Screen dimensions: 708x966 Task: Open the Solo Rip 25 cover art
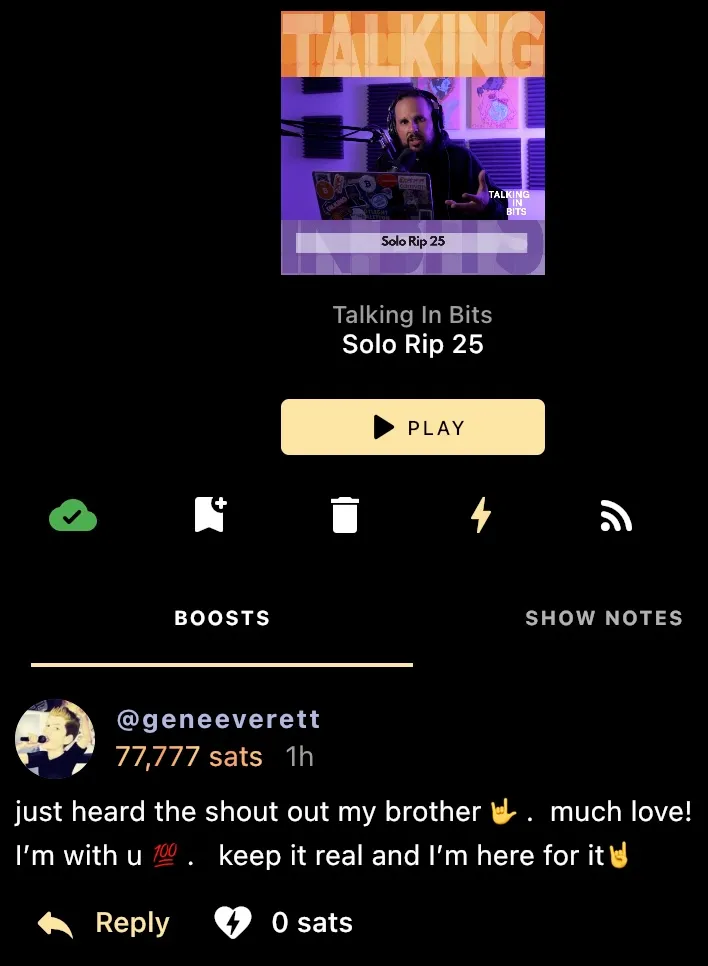[412, 142]
